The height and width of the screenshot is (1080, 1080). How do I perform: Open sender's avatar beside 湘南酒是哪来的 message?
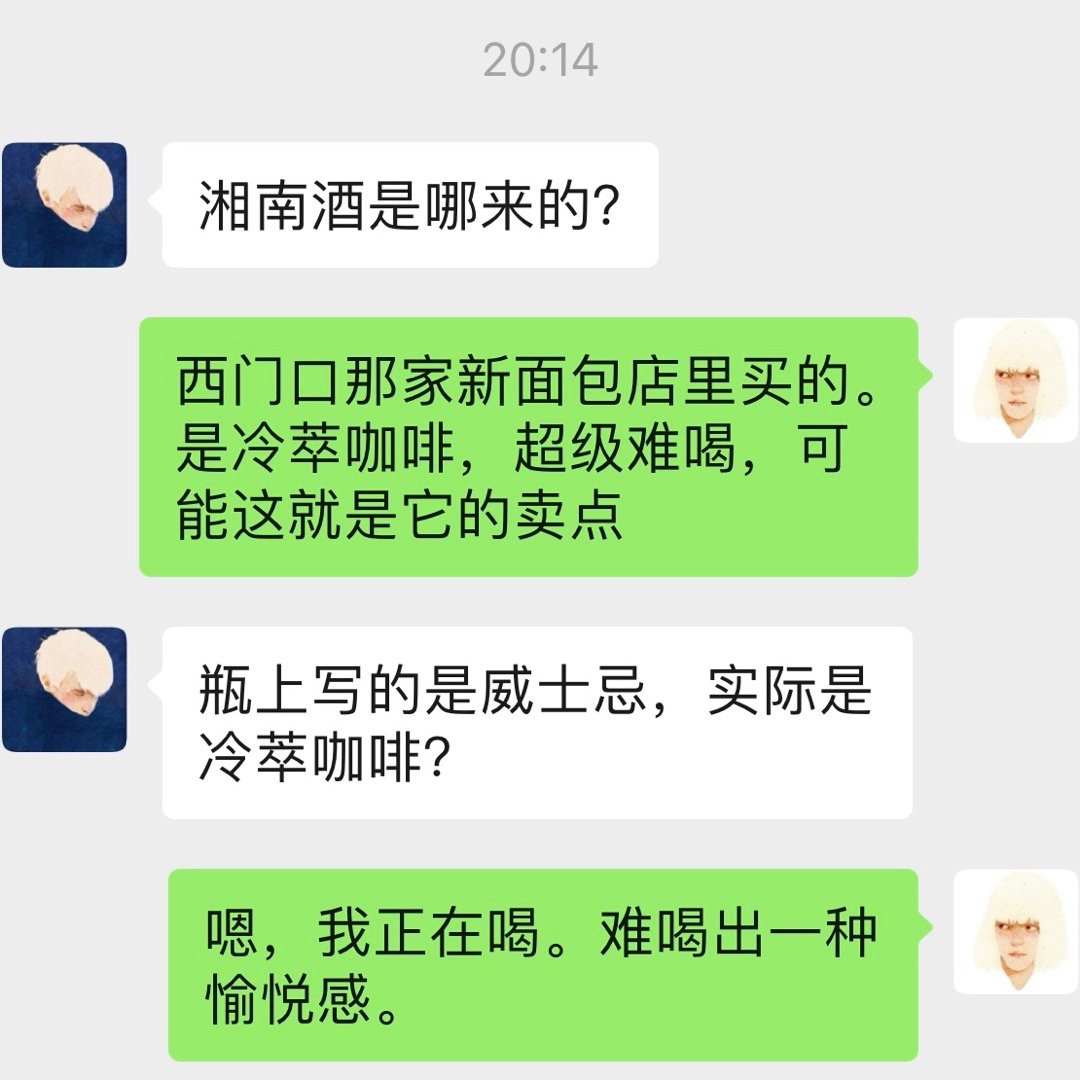click(x=64, y=205)
